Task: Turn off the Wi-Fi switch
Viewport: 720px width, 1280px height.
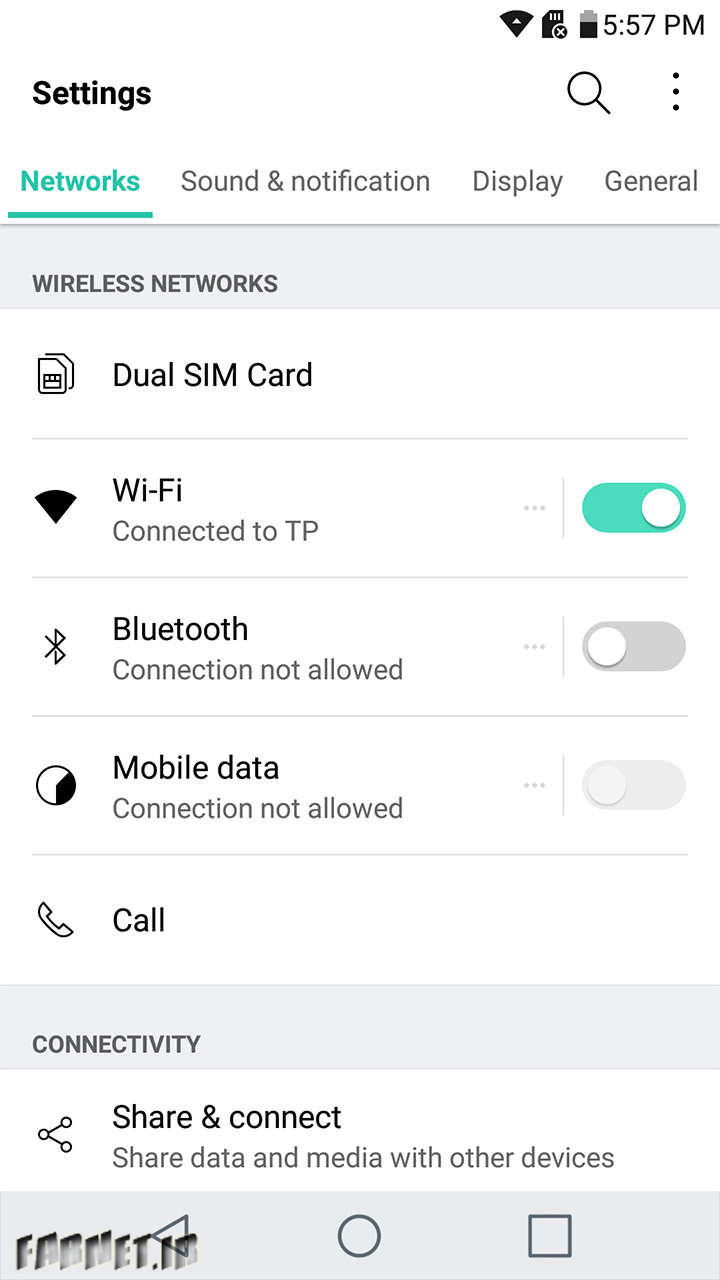Action: [x=634, y=508]
